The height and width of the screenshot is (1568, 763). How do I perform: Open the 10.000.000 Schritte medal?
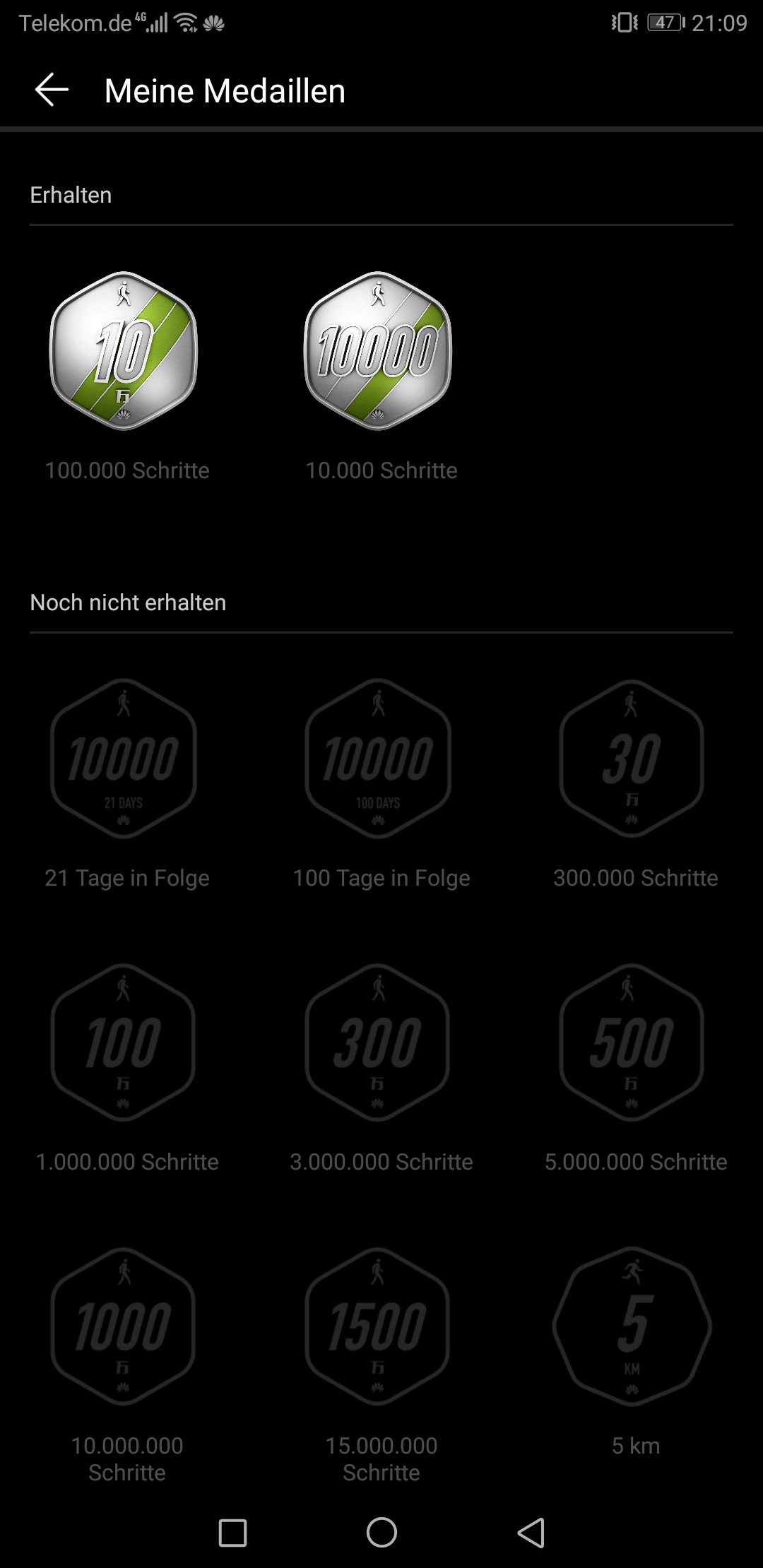124,1326
